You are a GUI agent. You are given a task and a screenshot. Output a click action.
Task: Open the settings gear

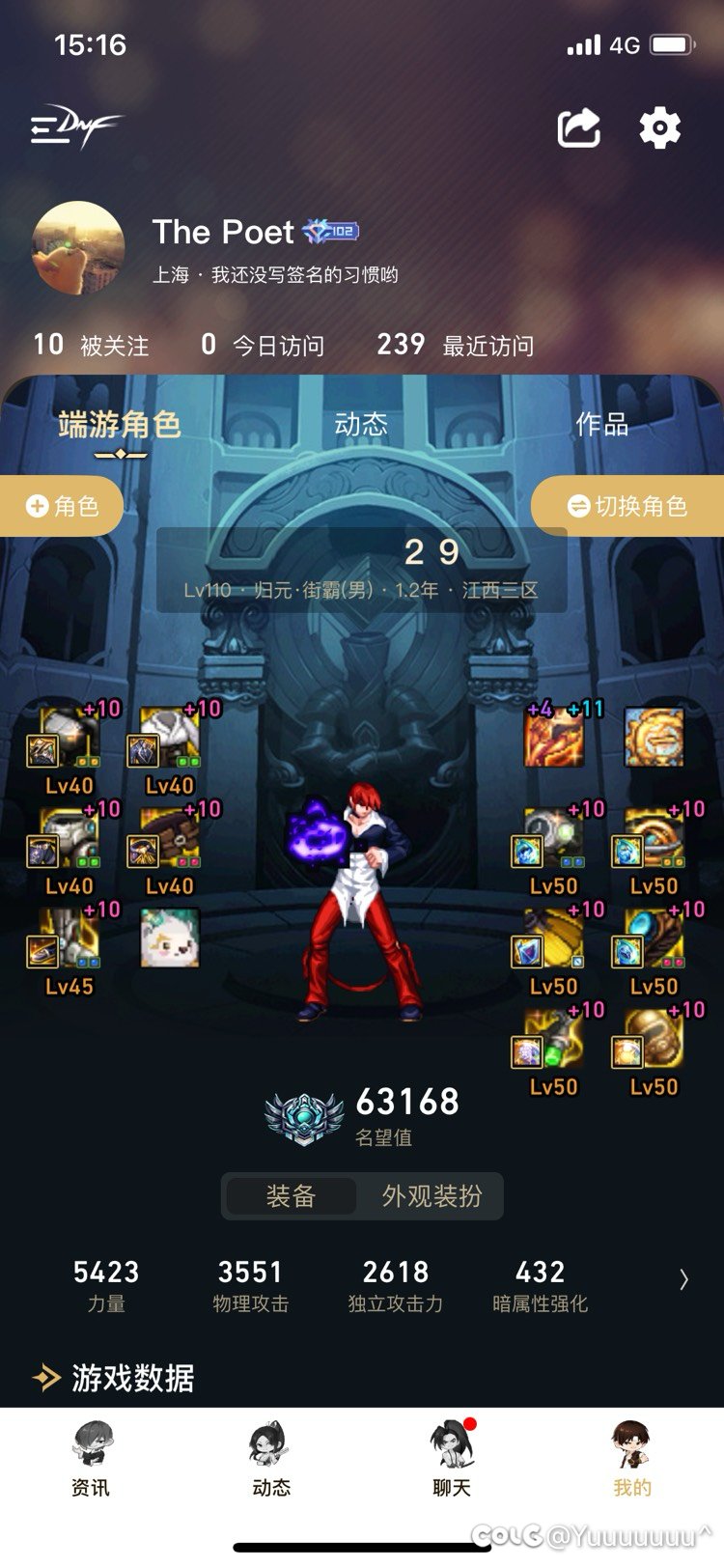(660, 127)
